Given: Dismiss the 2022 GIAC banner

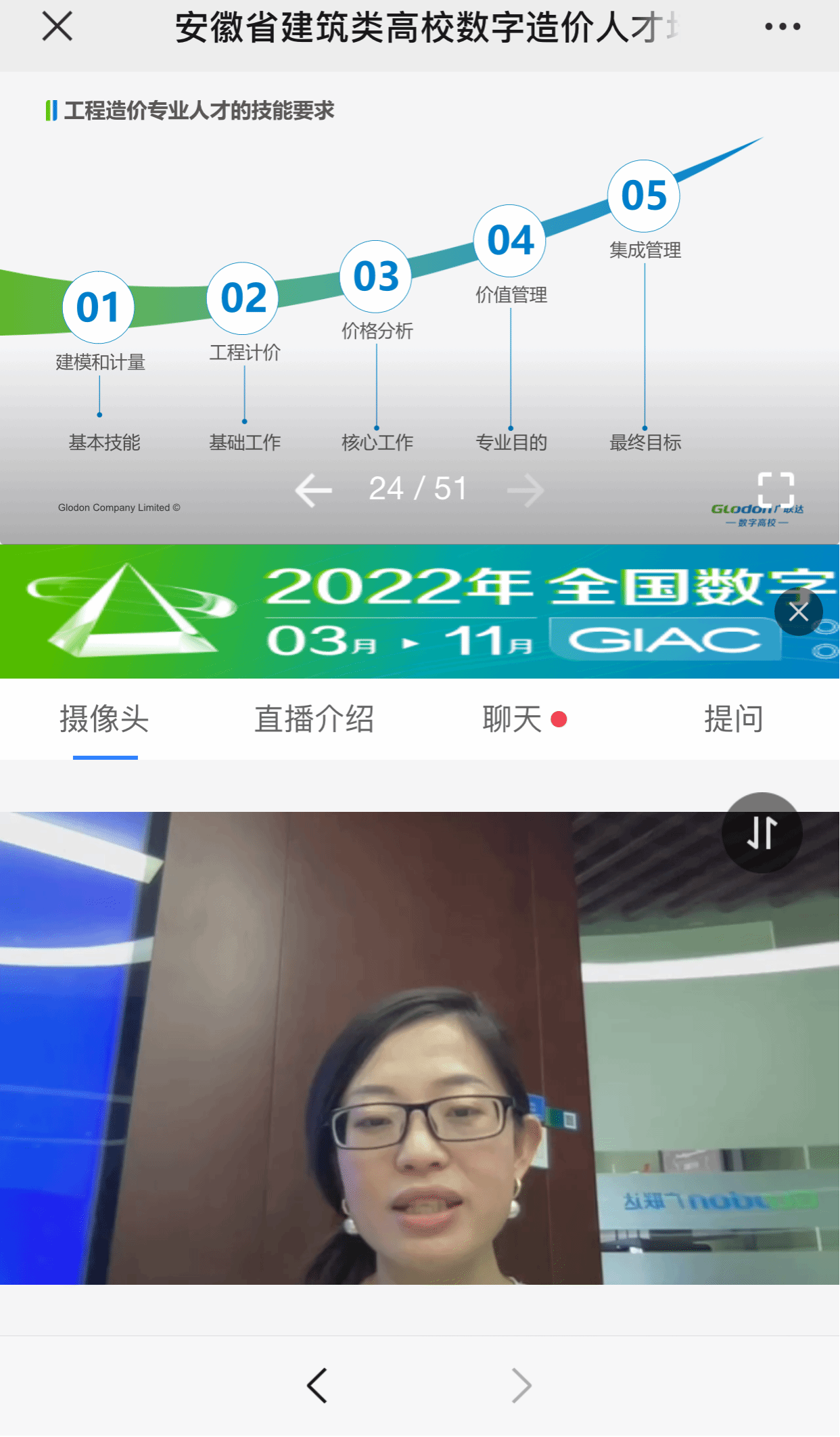Looking at the screenshot, I should 799,612.
